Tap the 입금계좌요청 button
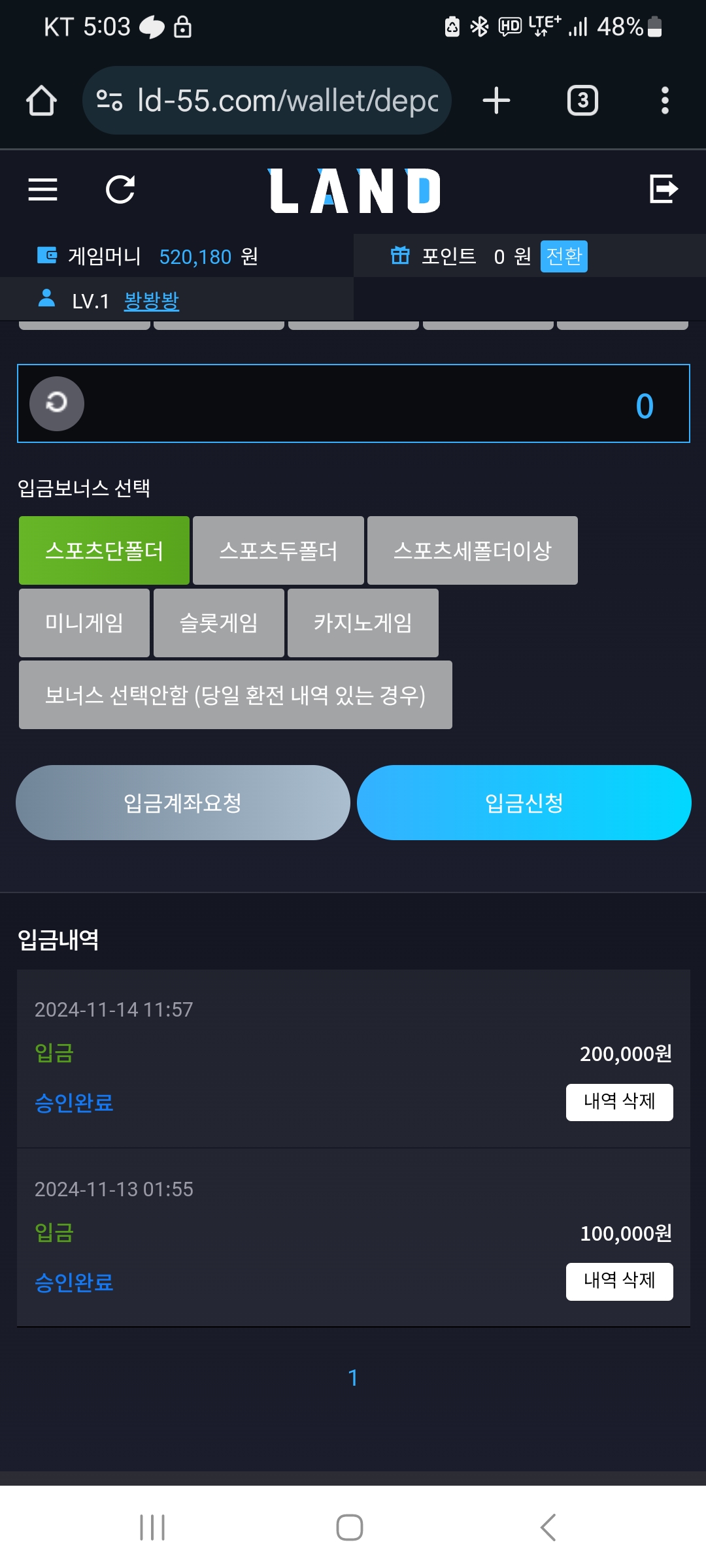The height and width of the screenshot is (1568, 706). click(x=183, y=802)
